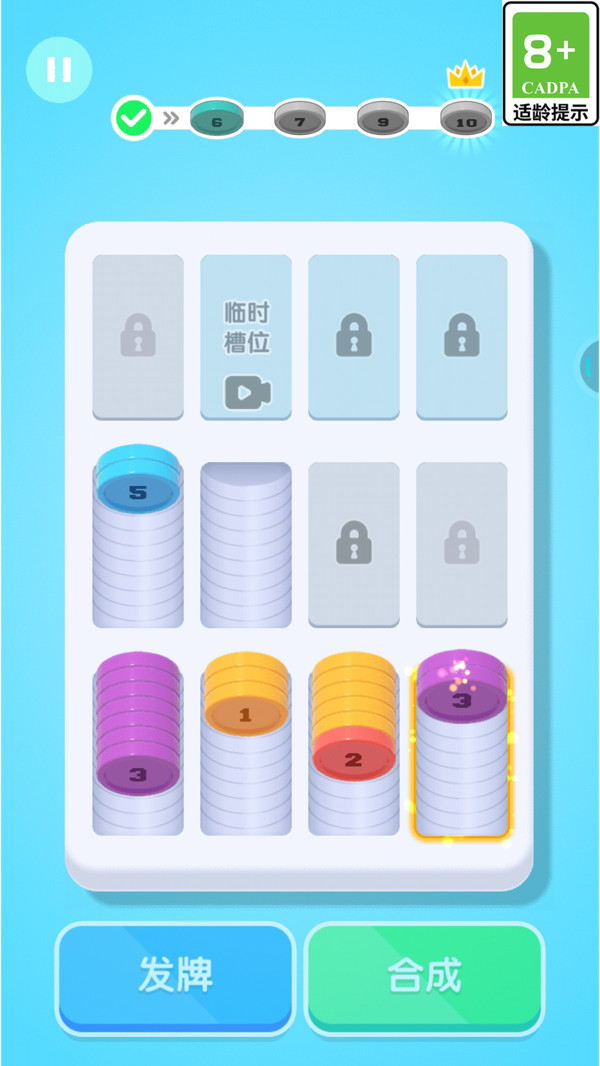Tap the 发牌 deal button
This screenshot has width=600, height=1066.
pyautogui.click(x=176, y=976)
